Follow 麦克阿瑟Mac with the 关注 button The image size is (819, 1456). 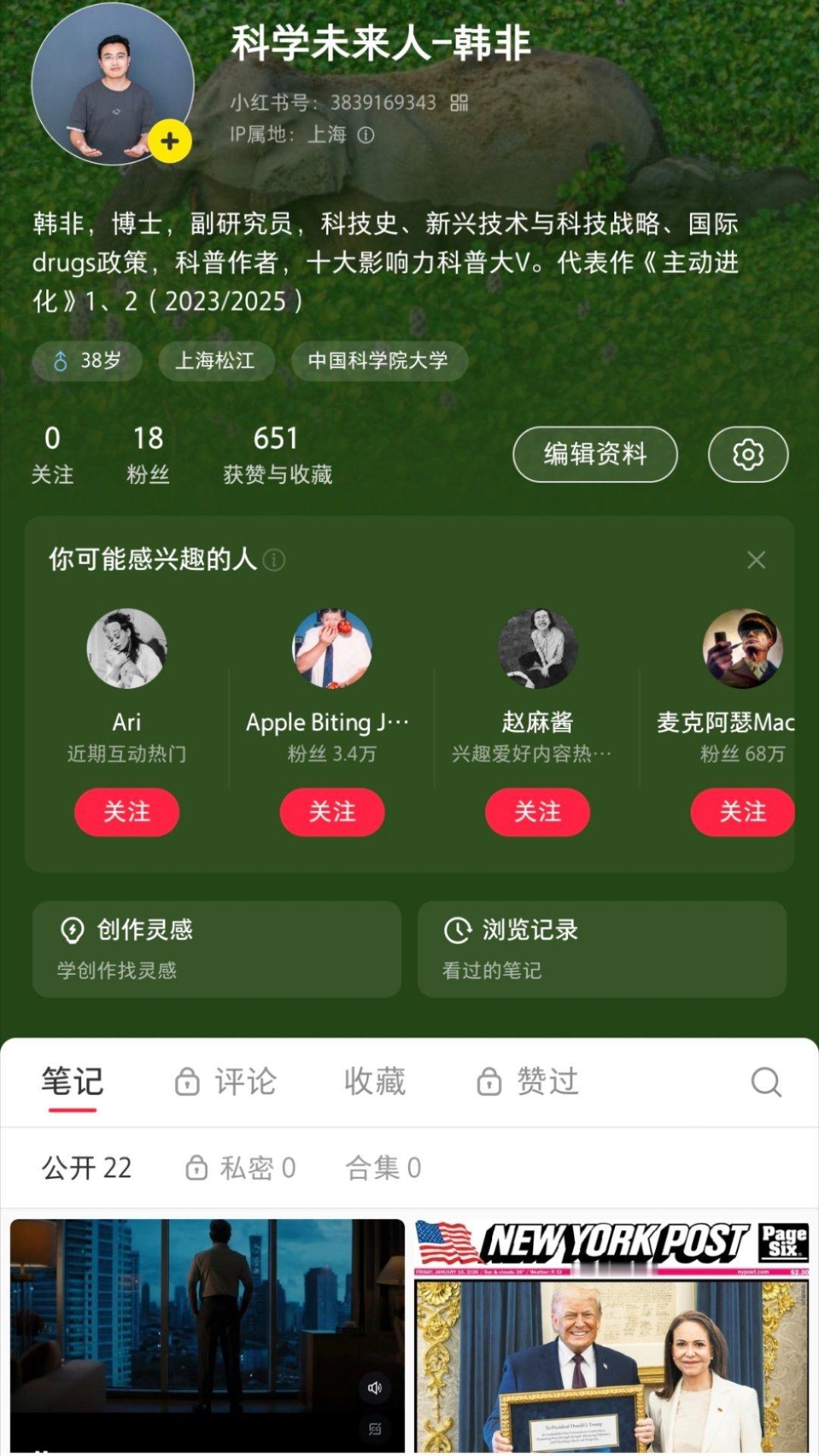[744, 812]
